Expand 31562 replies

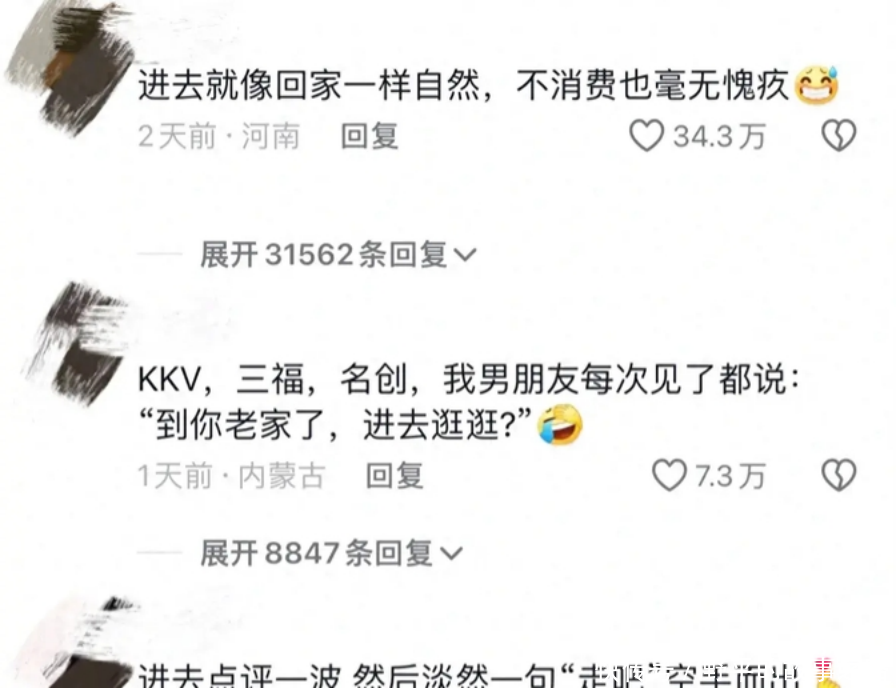(x=338, y=255)
